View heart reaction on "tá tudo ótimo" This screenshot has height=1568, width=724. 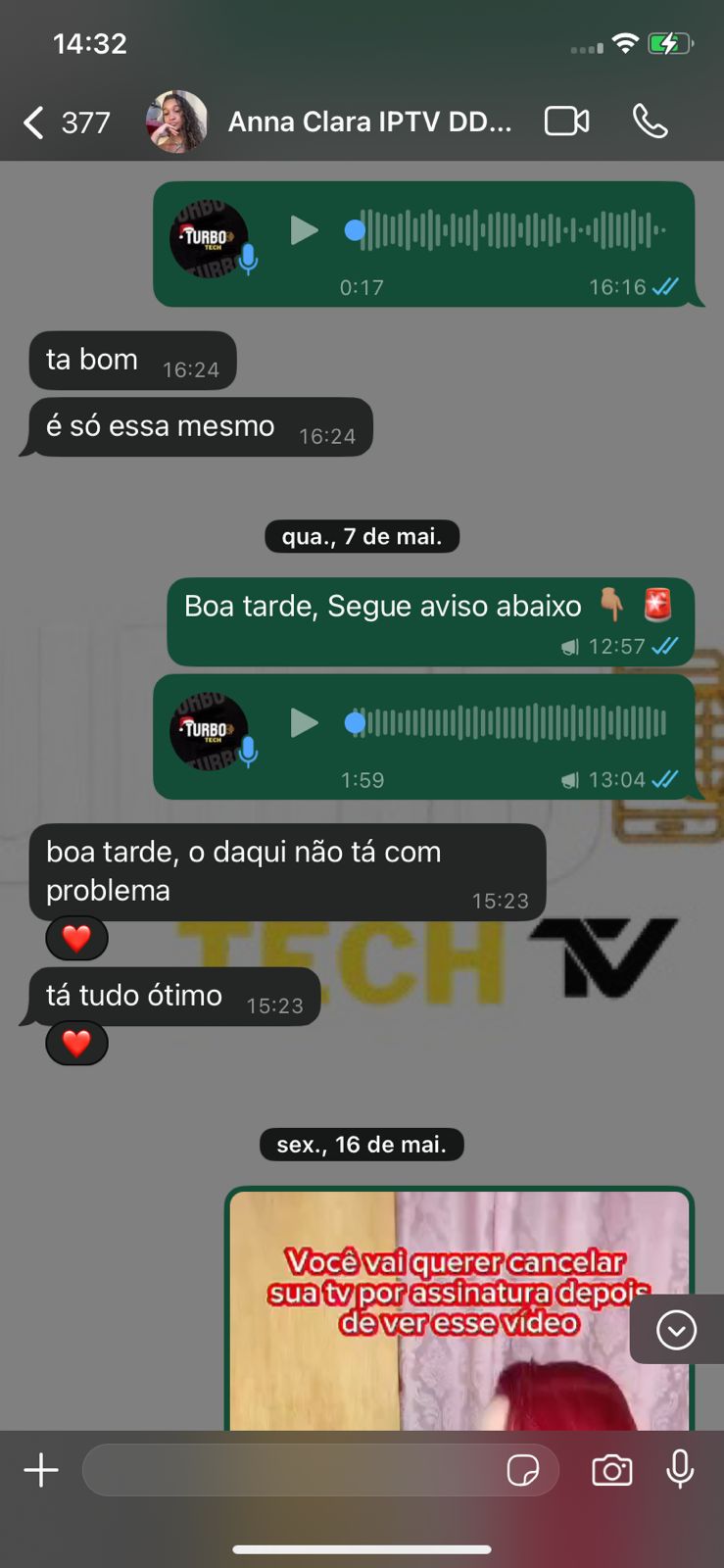pyautogui.click(x=76, y=1044)
